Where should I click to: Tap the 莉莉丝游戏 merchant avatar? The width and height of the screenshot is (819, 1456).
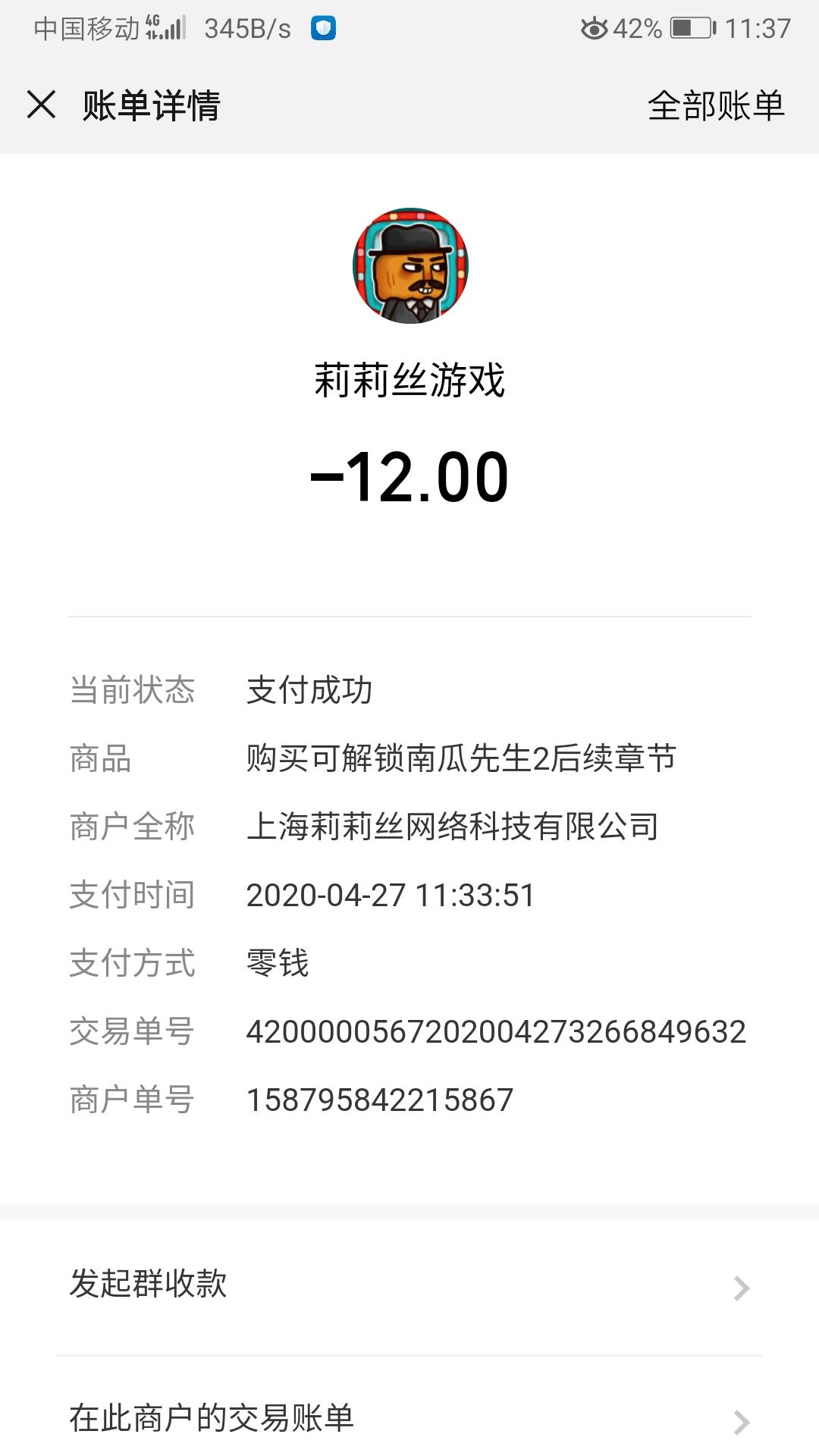[410, 265]
